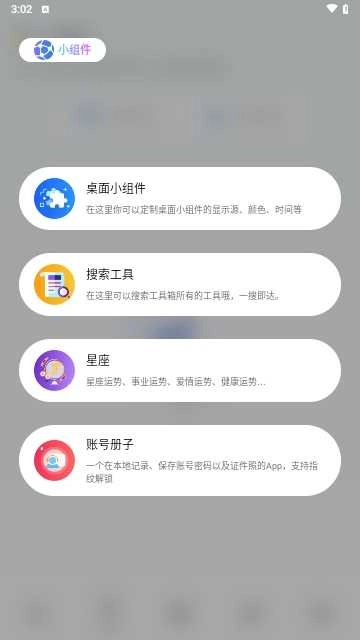The width and height of the screenshot is (360, 640).
Task: Open the 搜索工具 card
Action: (x=180, y=284)
